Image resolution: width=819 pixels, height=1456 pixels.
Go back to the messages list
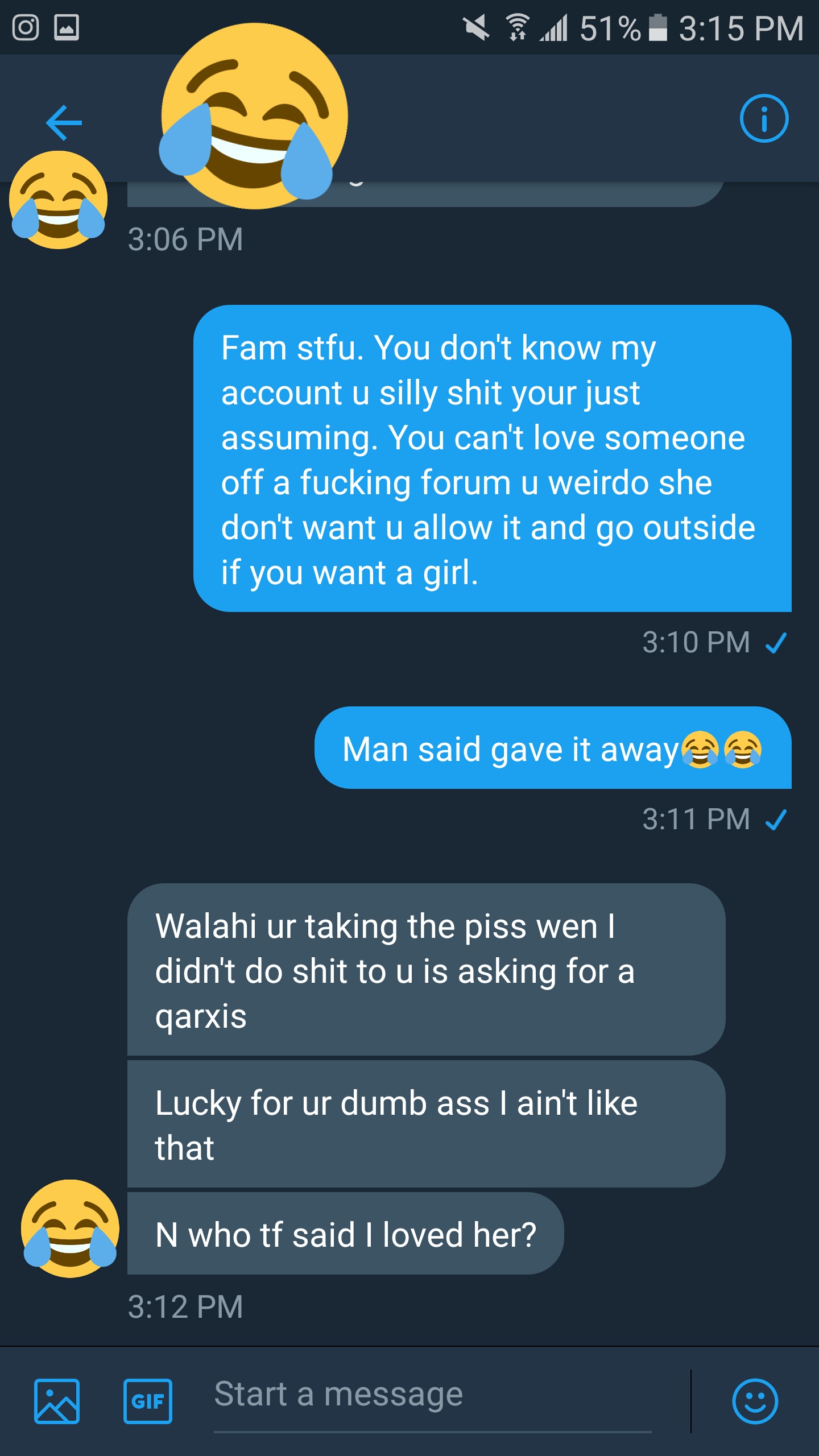click(x=64, y=122)
